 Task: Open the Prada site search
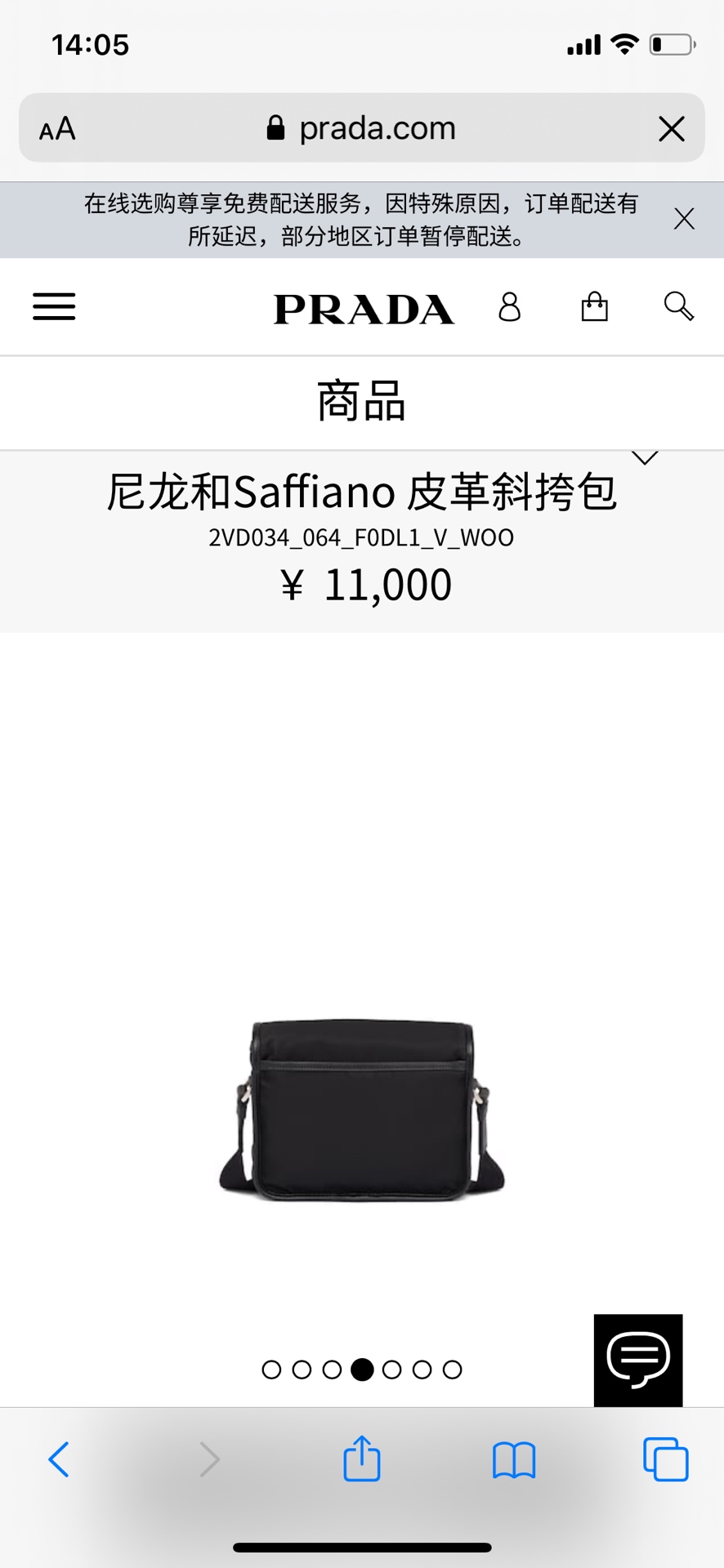click(678, 307)
